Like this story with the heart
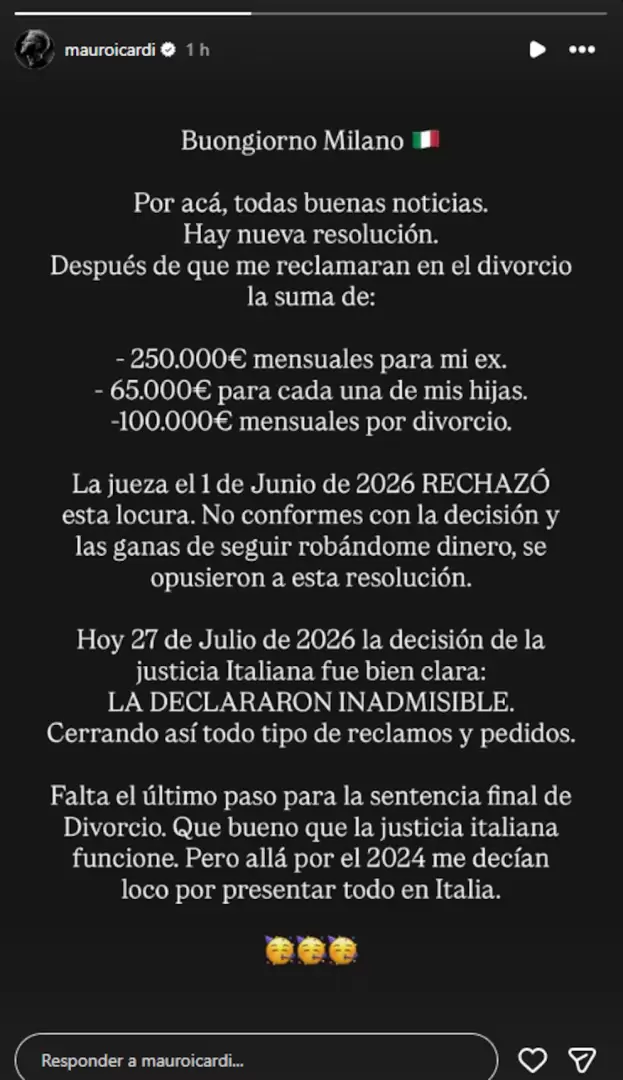The width and height of the screenshot is (623, 1080). (532, 1059)
